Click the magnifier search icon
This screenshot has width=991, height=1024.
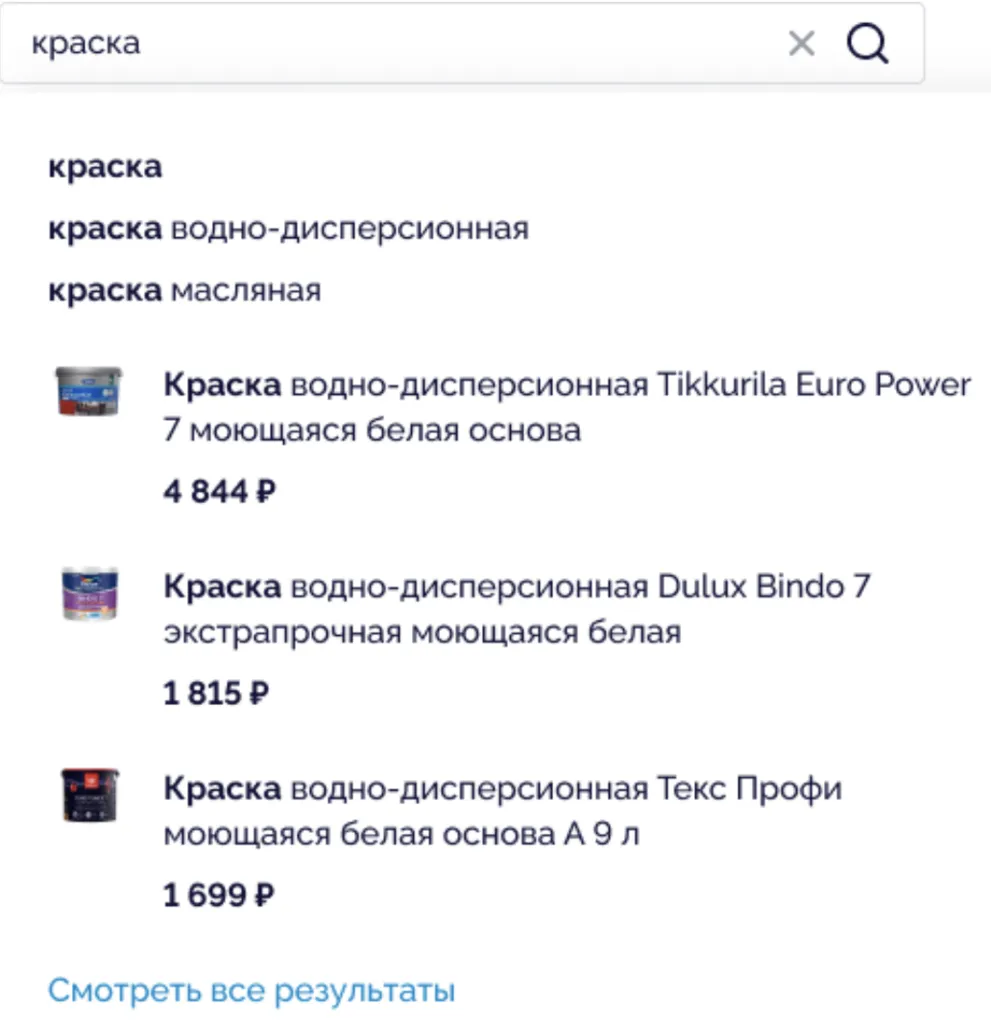tap(866, 43)
